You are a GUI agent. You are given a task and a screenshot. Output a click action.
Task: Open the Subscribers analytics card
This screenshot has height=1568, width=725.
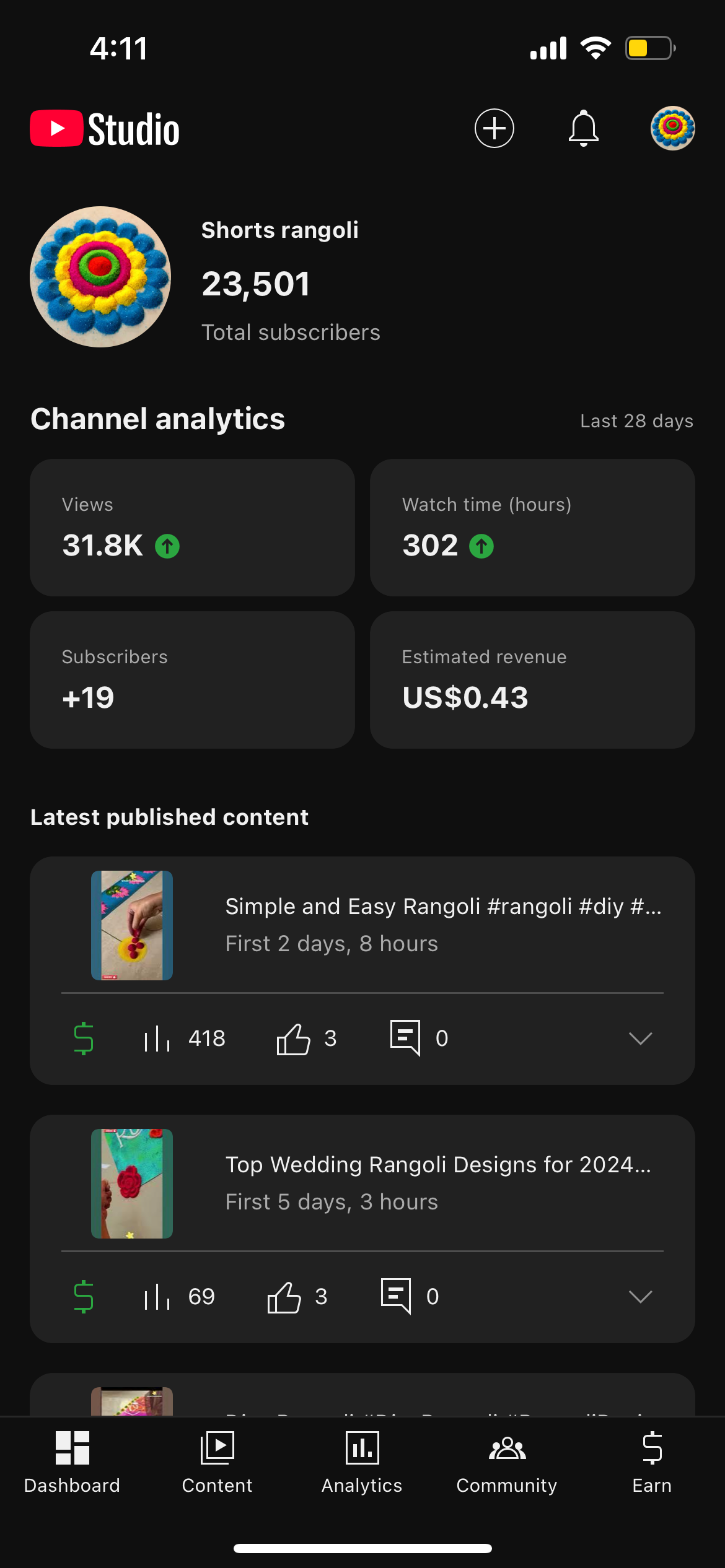coord(192,679)
